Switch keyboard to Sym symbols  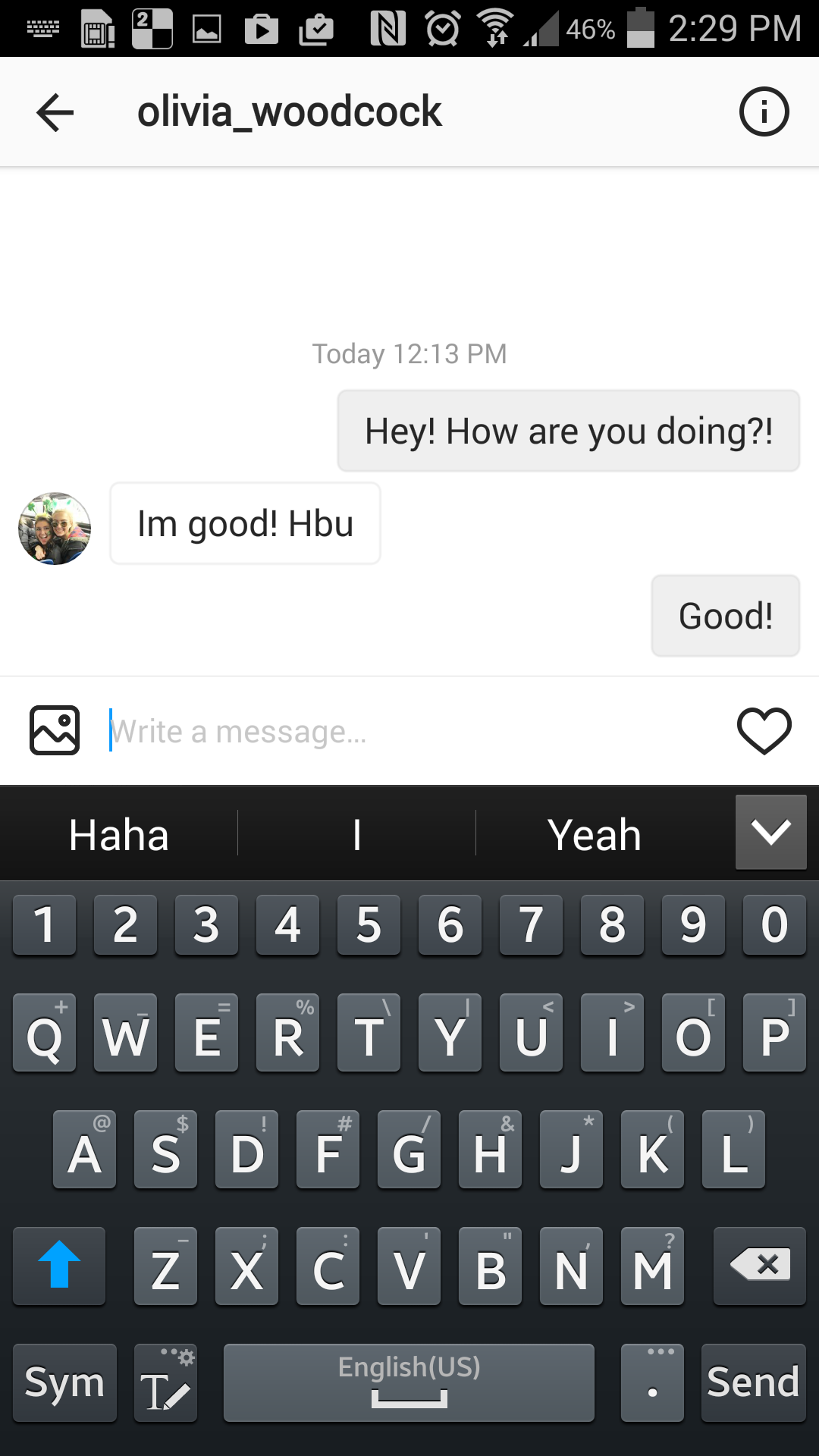tap(65, 1382)
